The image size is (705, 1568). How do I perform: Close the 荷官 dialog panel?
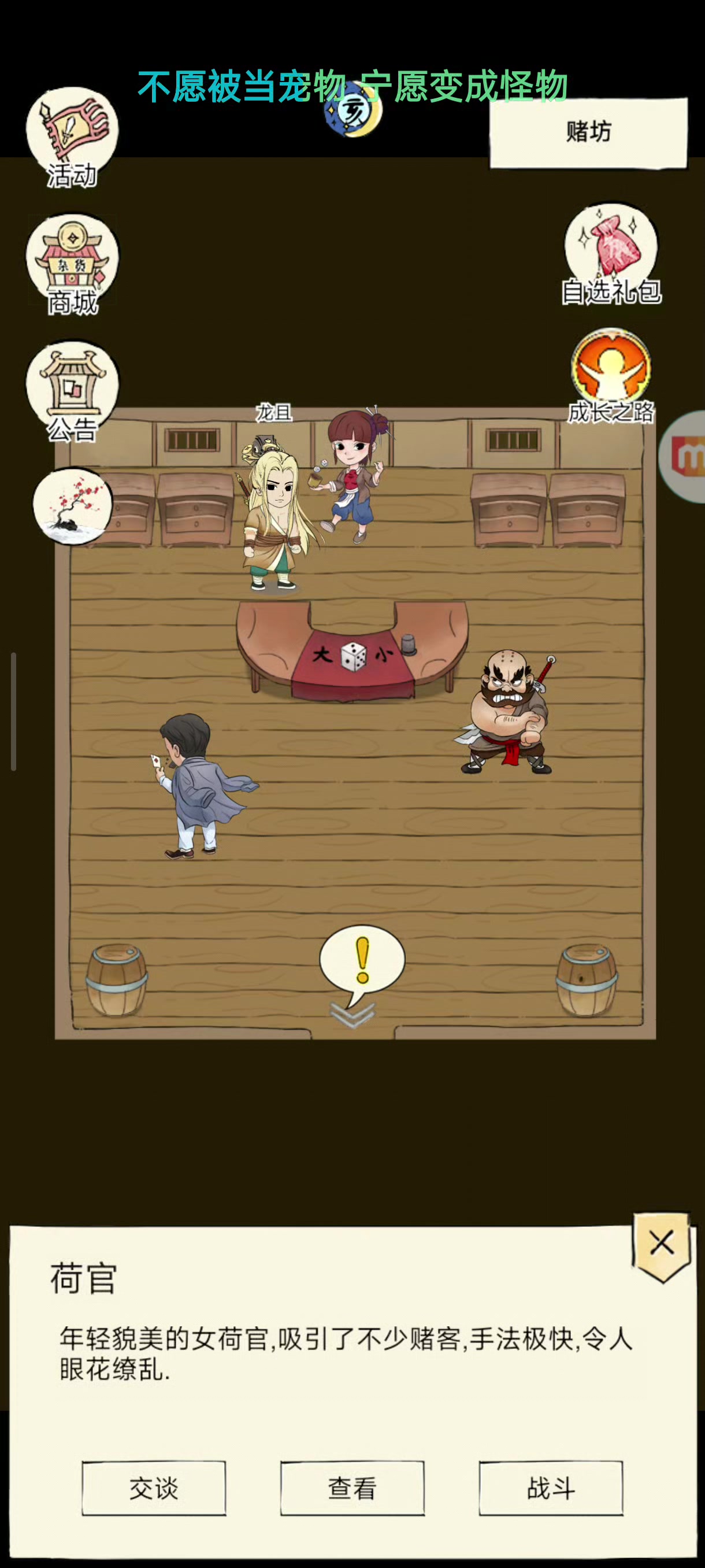click(x=661, y=1244)
